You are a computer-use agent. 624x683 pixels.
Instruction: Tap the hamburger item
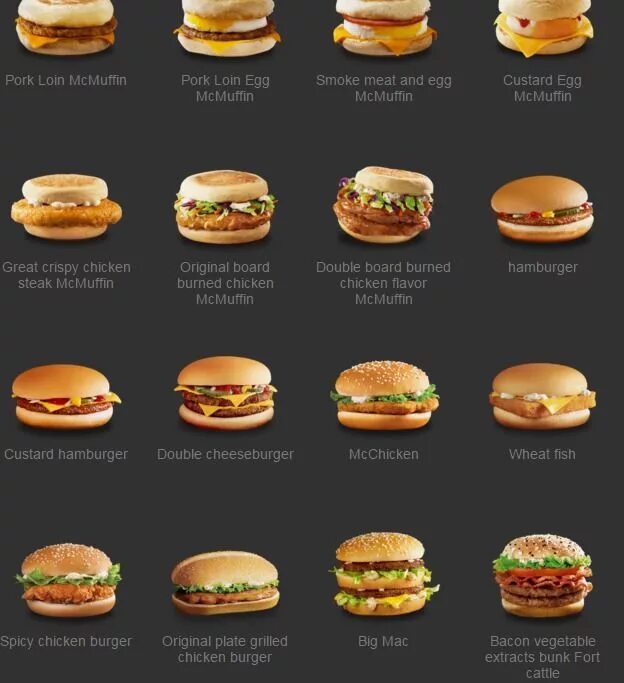pos(543,209)
